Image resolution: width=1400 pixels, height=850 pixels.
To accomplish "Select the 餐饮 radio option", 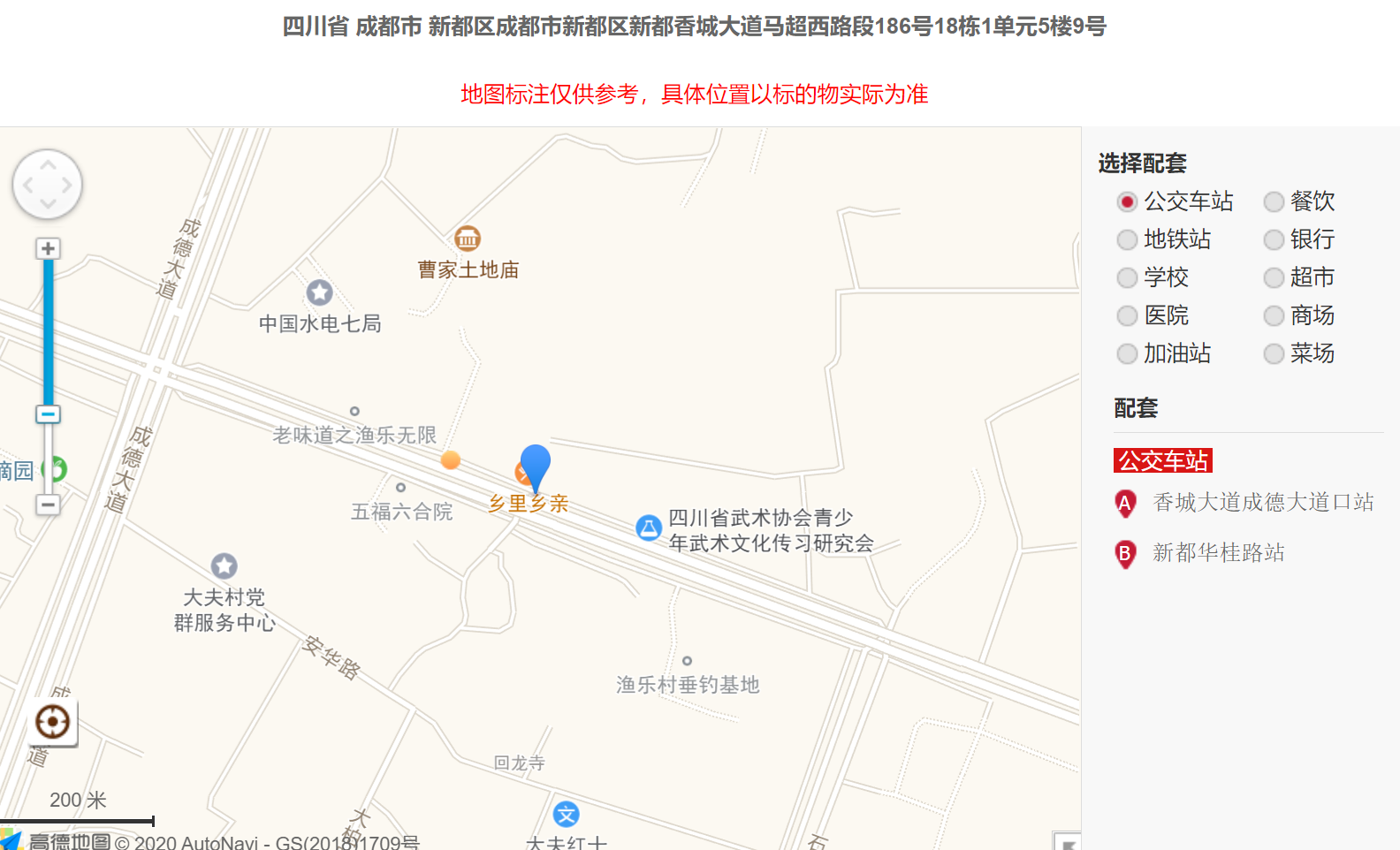I will point(1274,201).
